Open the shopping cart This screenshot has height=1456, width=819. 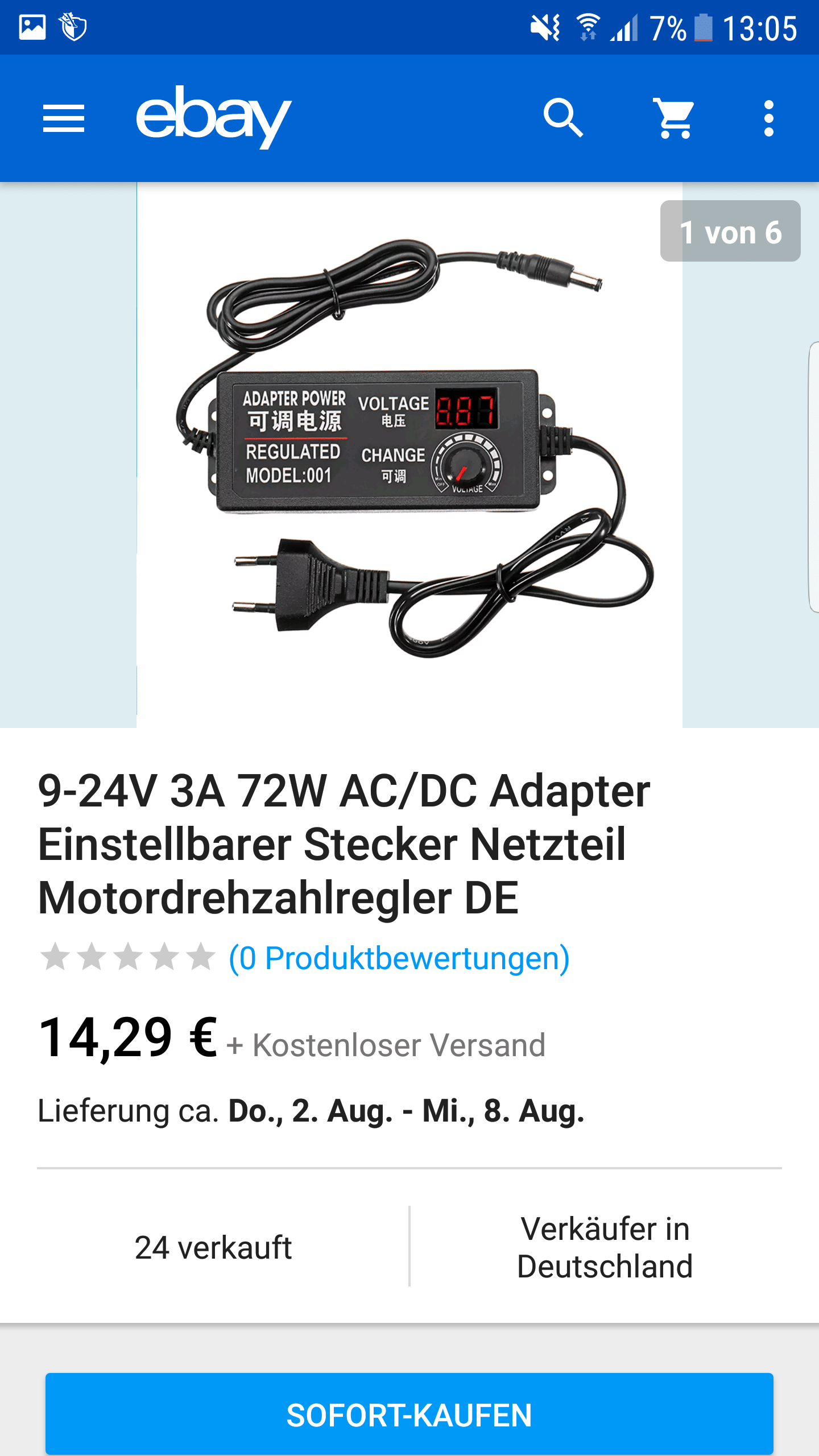pyautogui.click(x=675, y=118)
